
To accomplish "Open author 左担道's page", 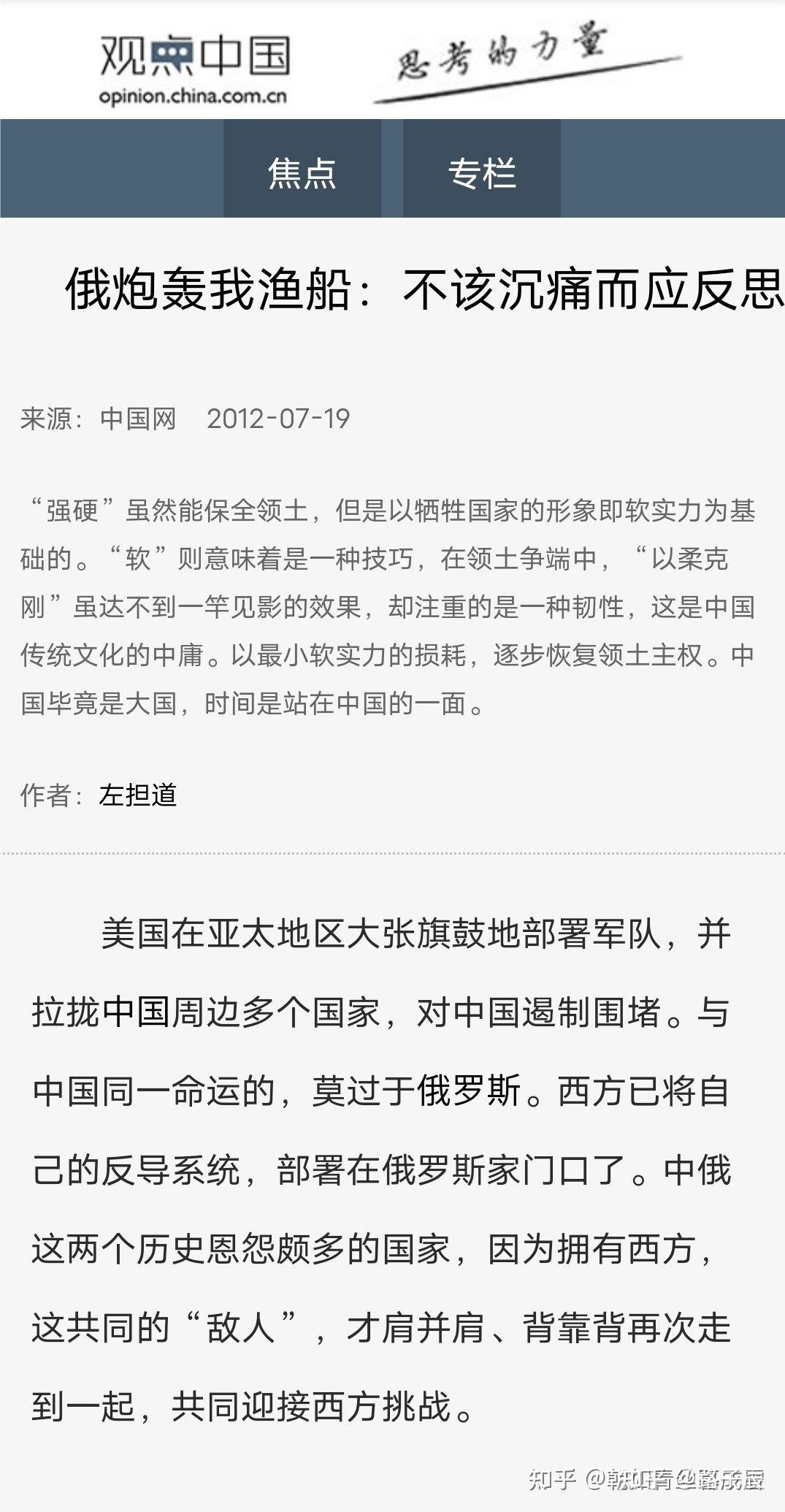I will tap(138, 795).
